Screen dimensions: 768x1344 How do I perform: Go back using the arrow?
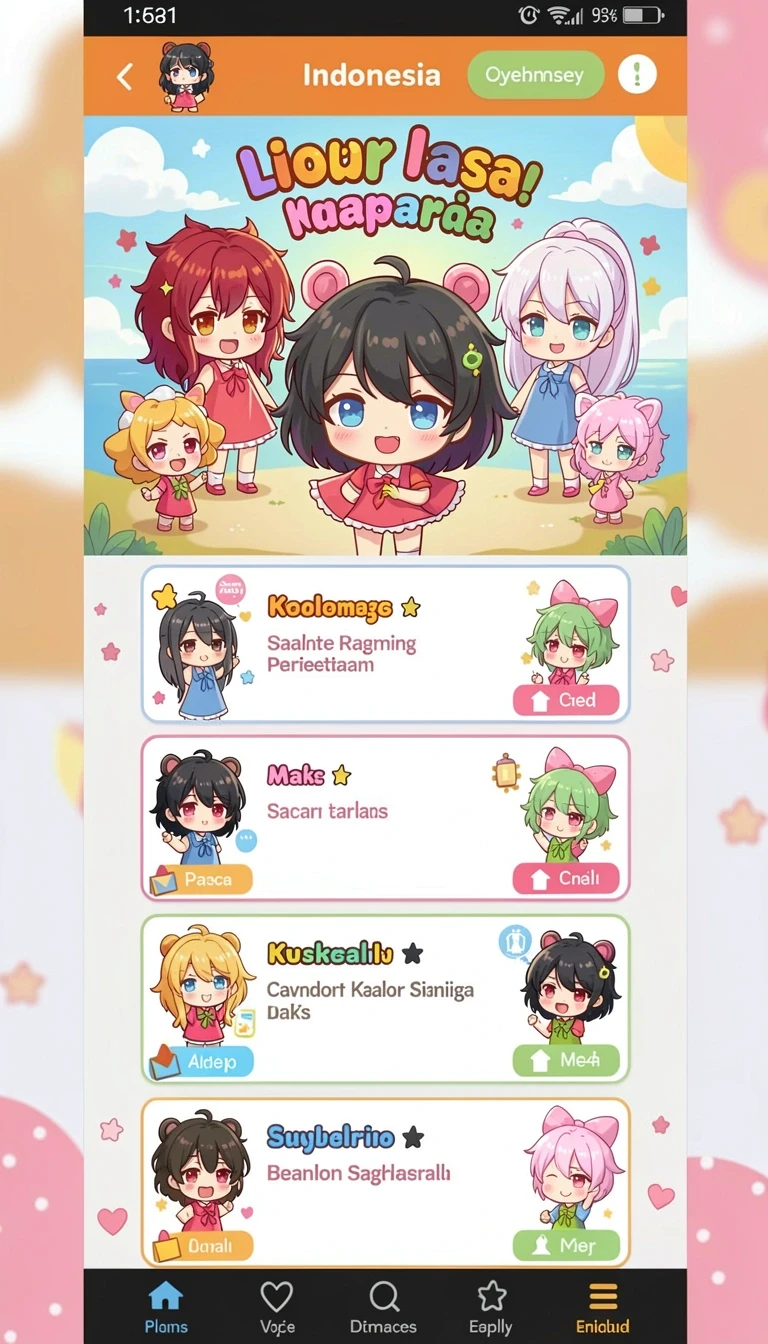(125, 77)
